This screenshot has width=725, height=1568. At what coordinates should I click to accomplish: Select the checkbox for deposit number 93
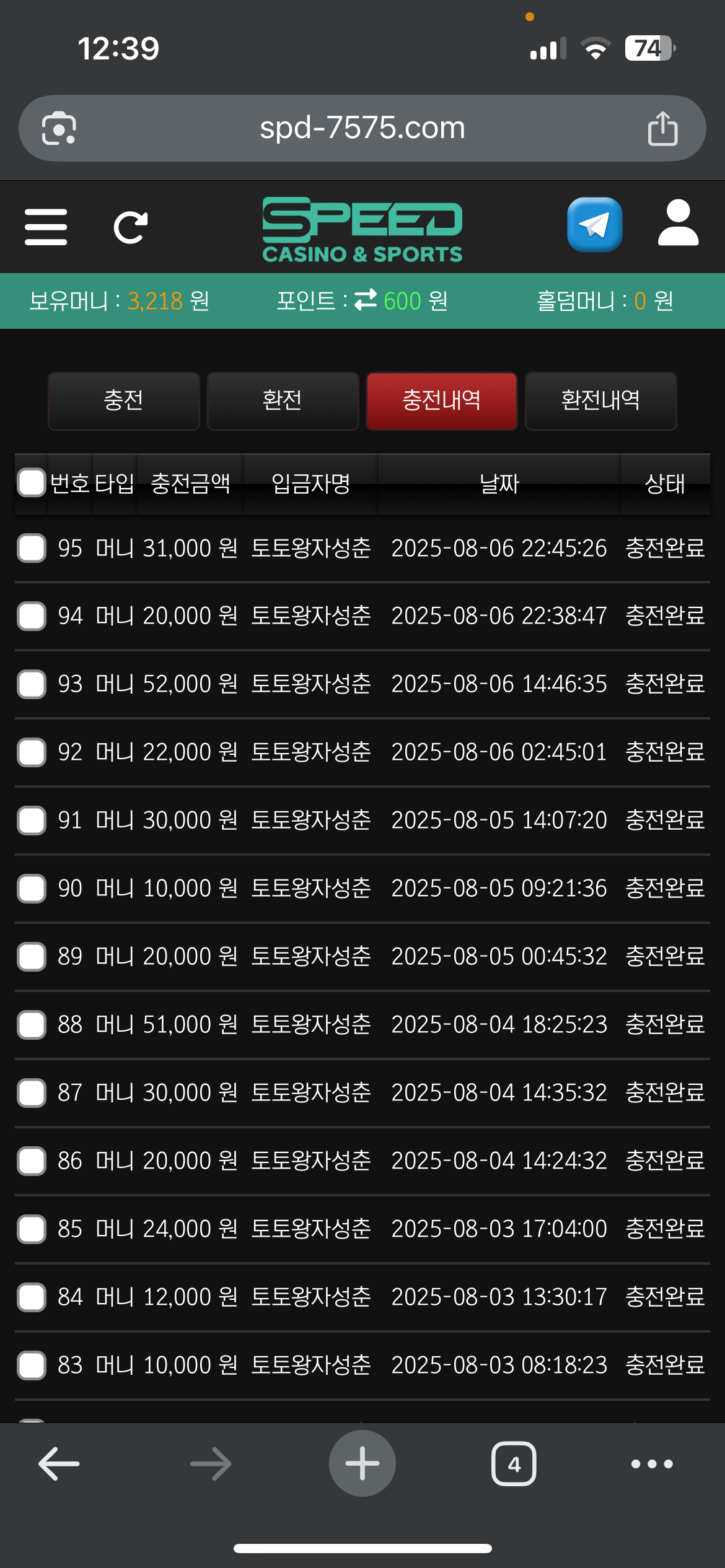pos(32,684)
